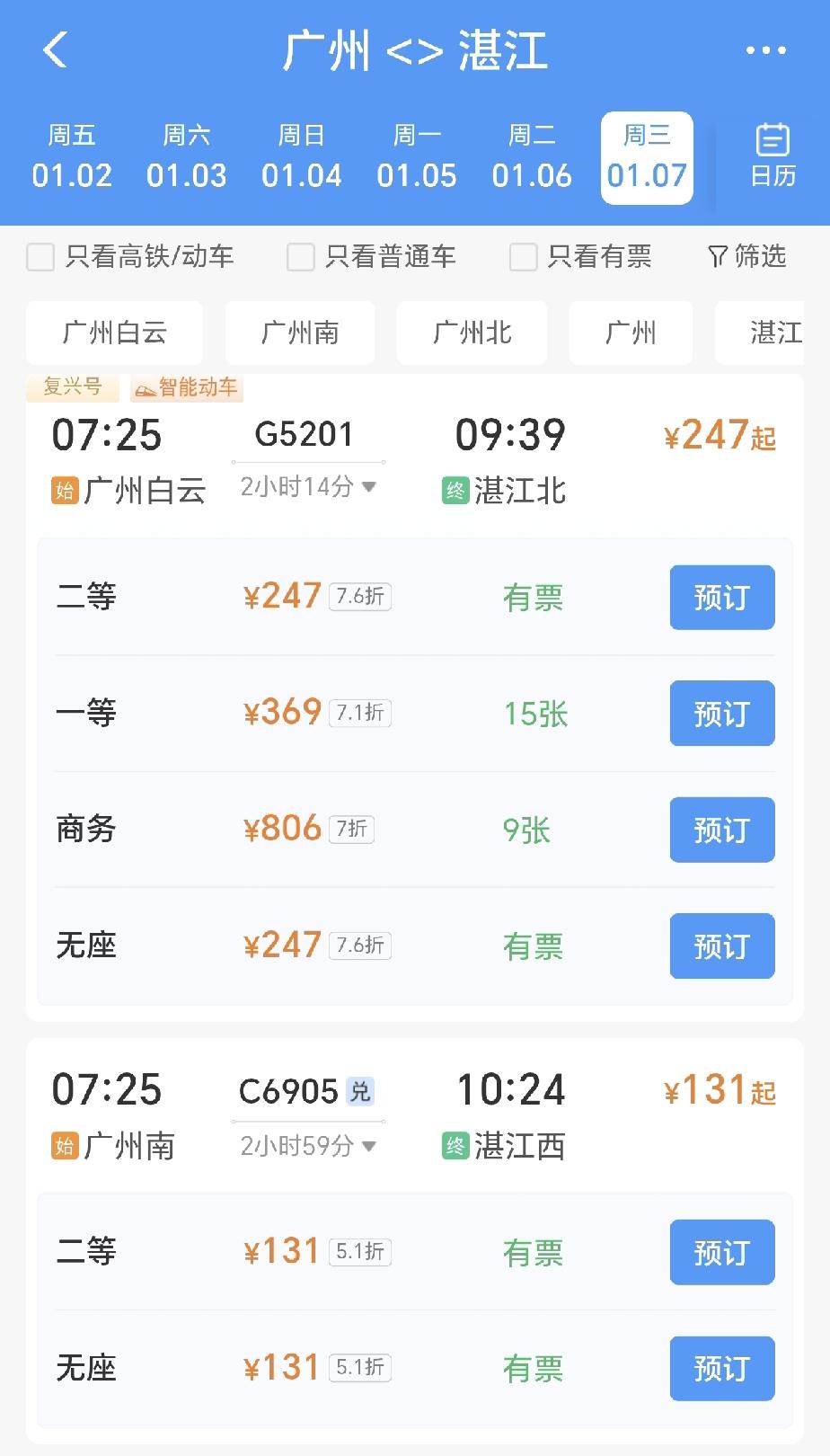
Task: Enable the 只看有票 filter
Action: [522, 257]
